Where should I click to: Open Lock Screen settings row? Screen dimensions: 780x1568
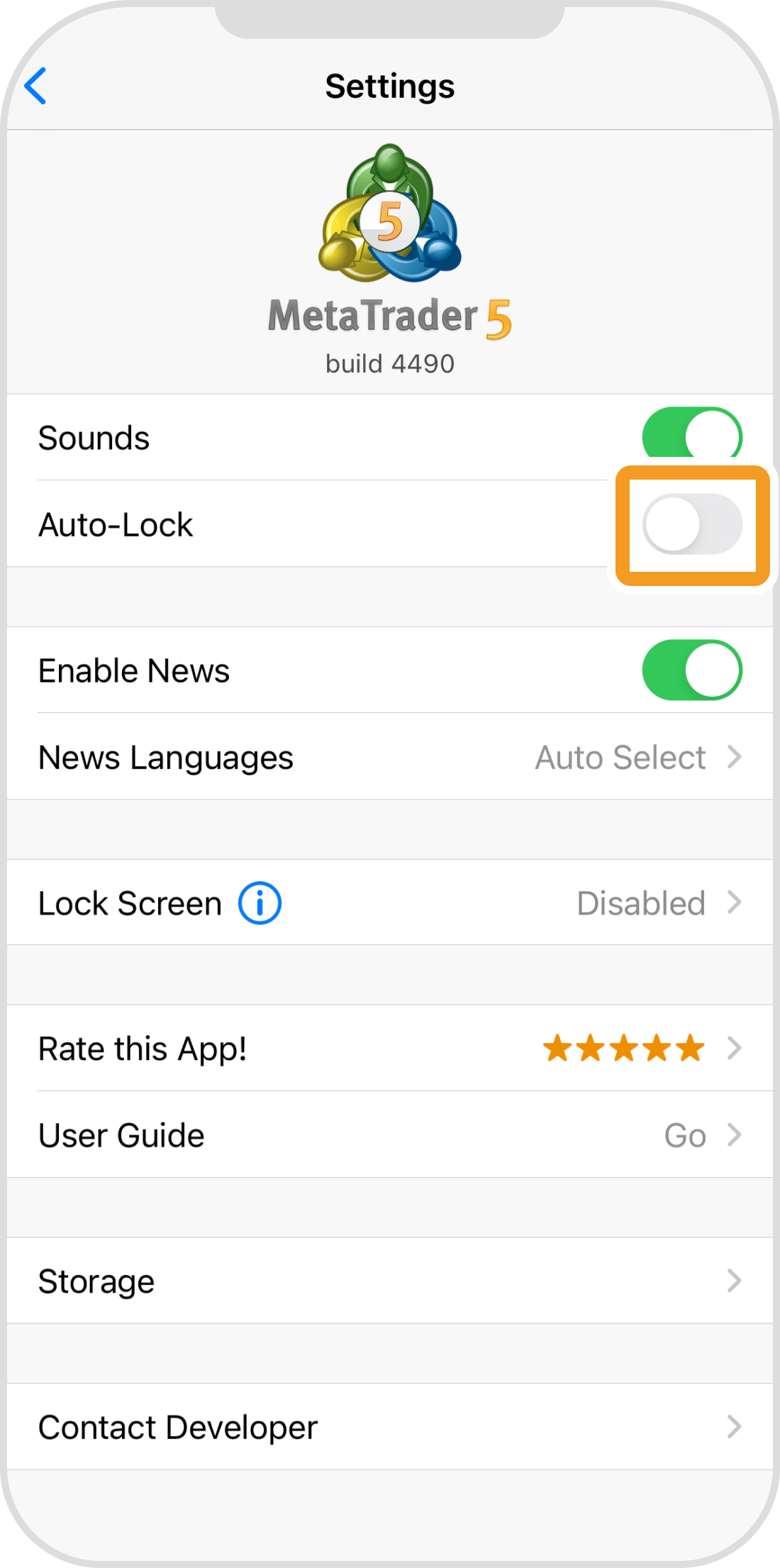[496, 903]
